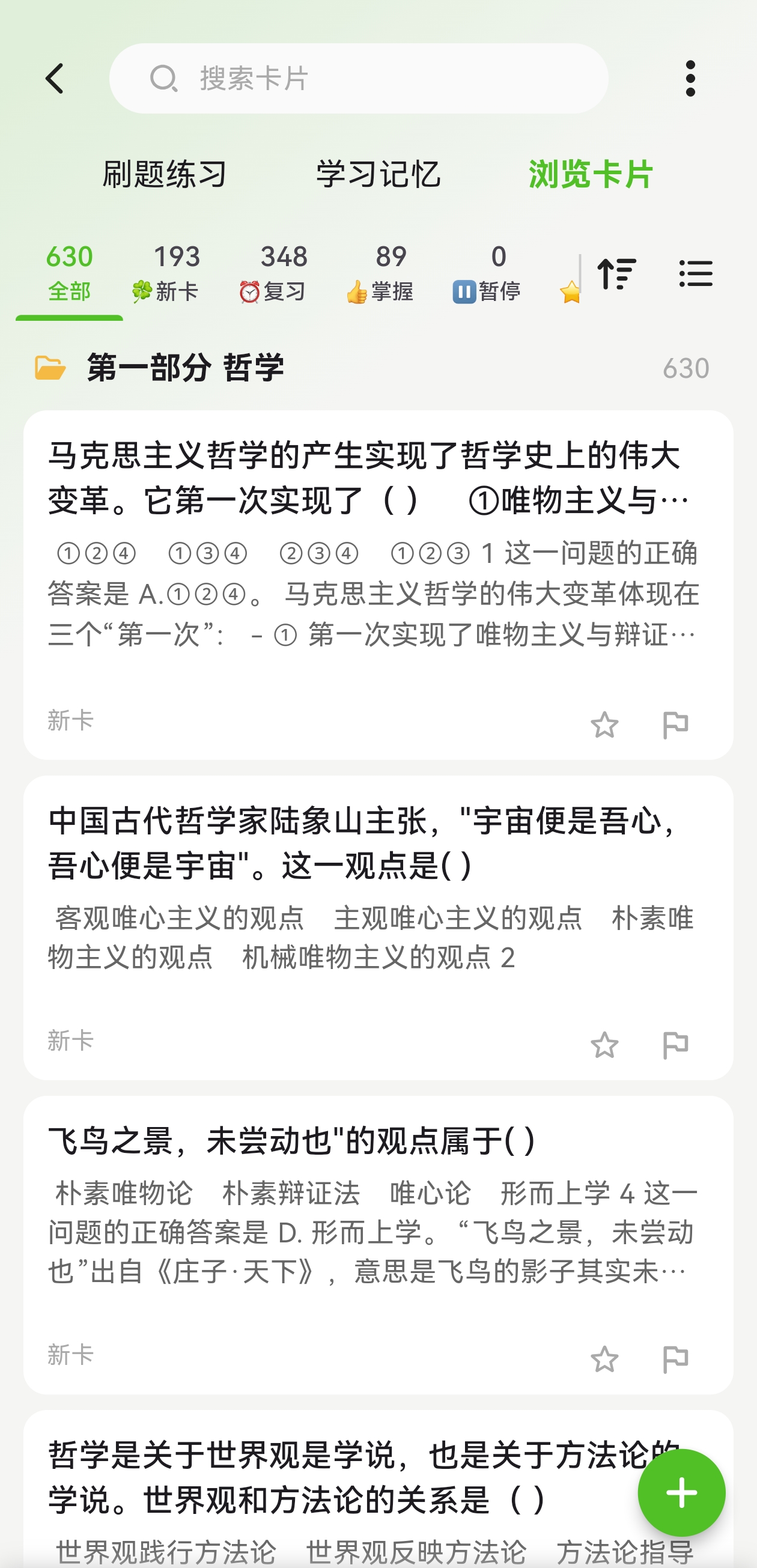Expand the 第一部分 哲学 folder
The height and width of the screenshot is (1568, 757).
coord(185,368)
